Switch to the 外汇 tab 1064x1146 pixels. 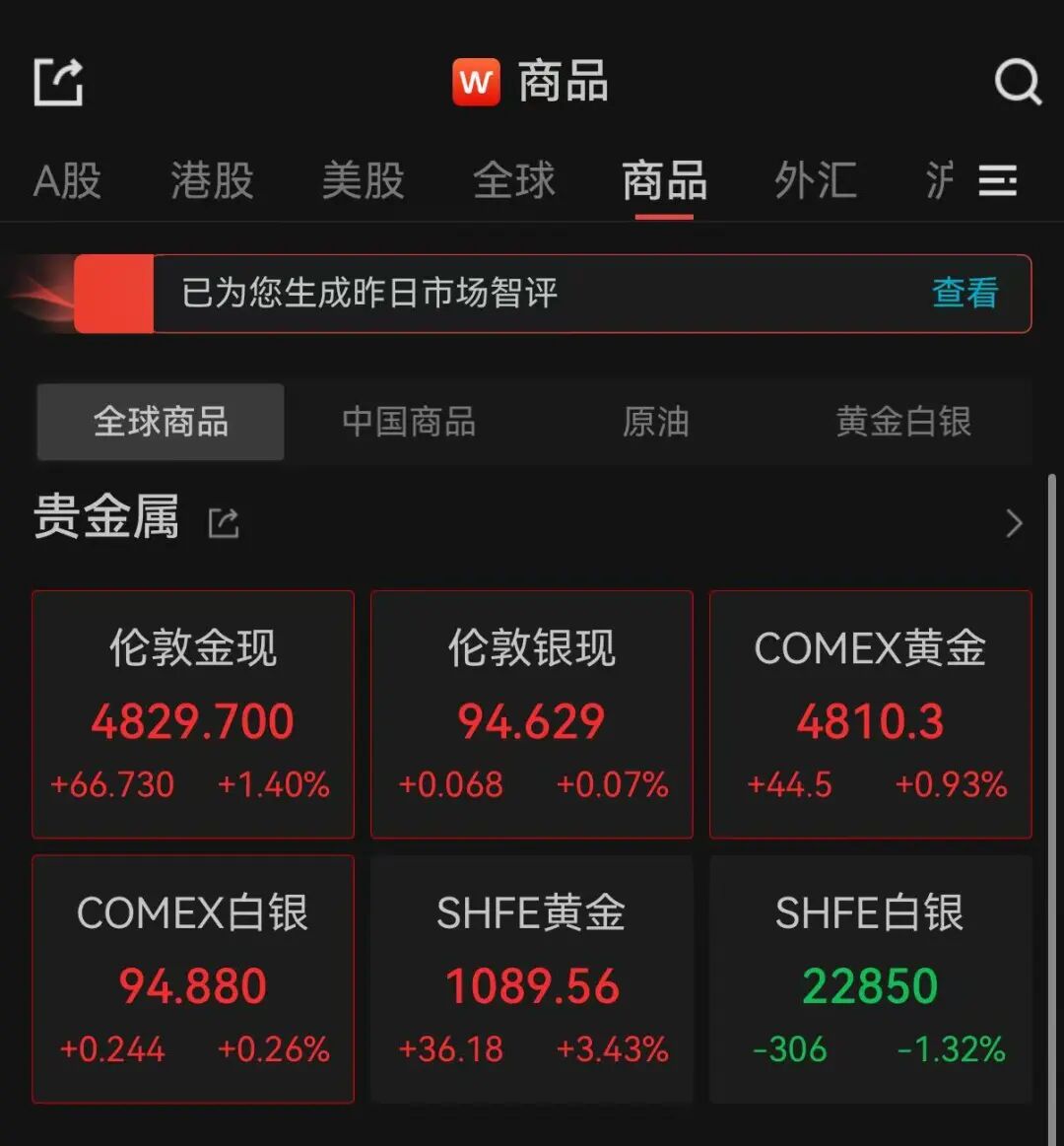point(815,181)
